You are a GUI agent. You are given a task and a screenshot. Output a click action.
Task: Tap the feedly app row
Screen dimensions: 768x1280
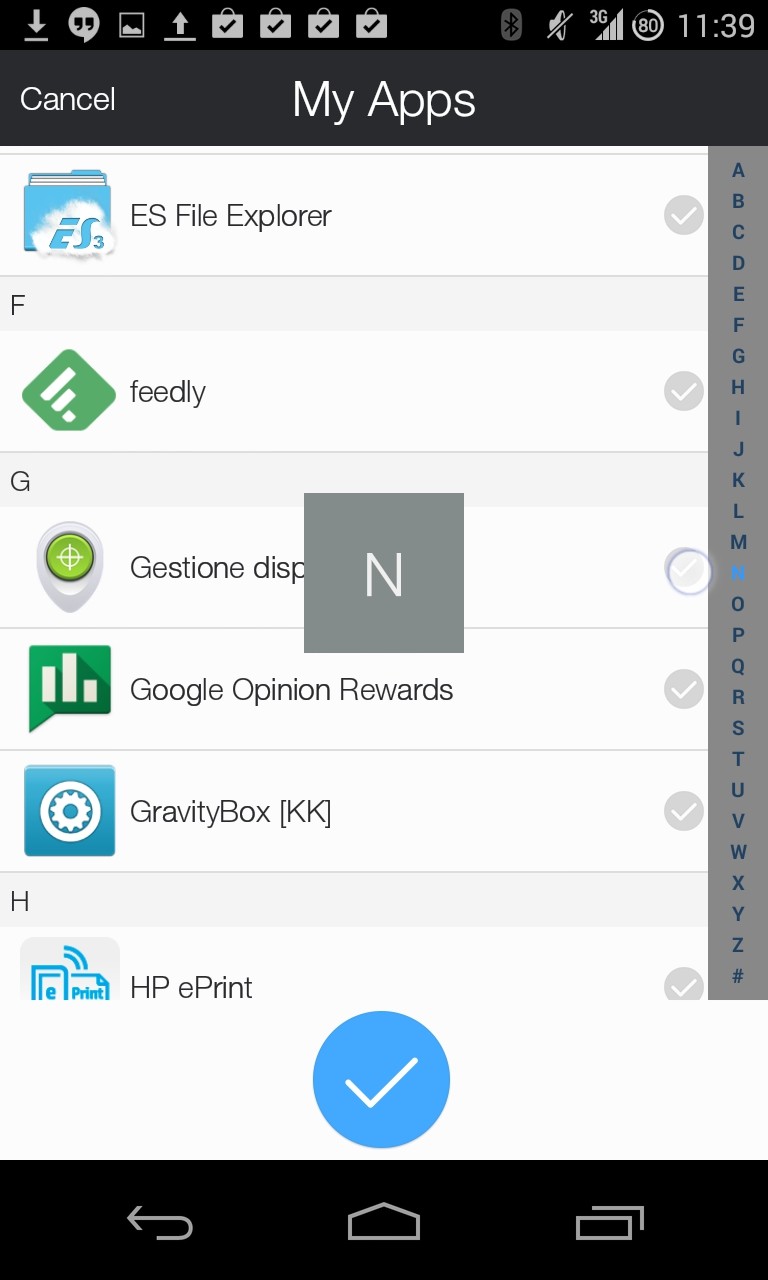[354, 391]
